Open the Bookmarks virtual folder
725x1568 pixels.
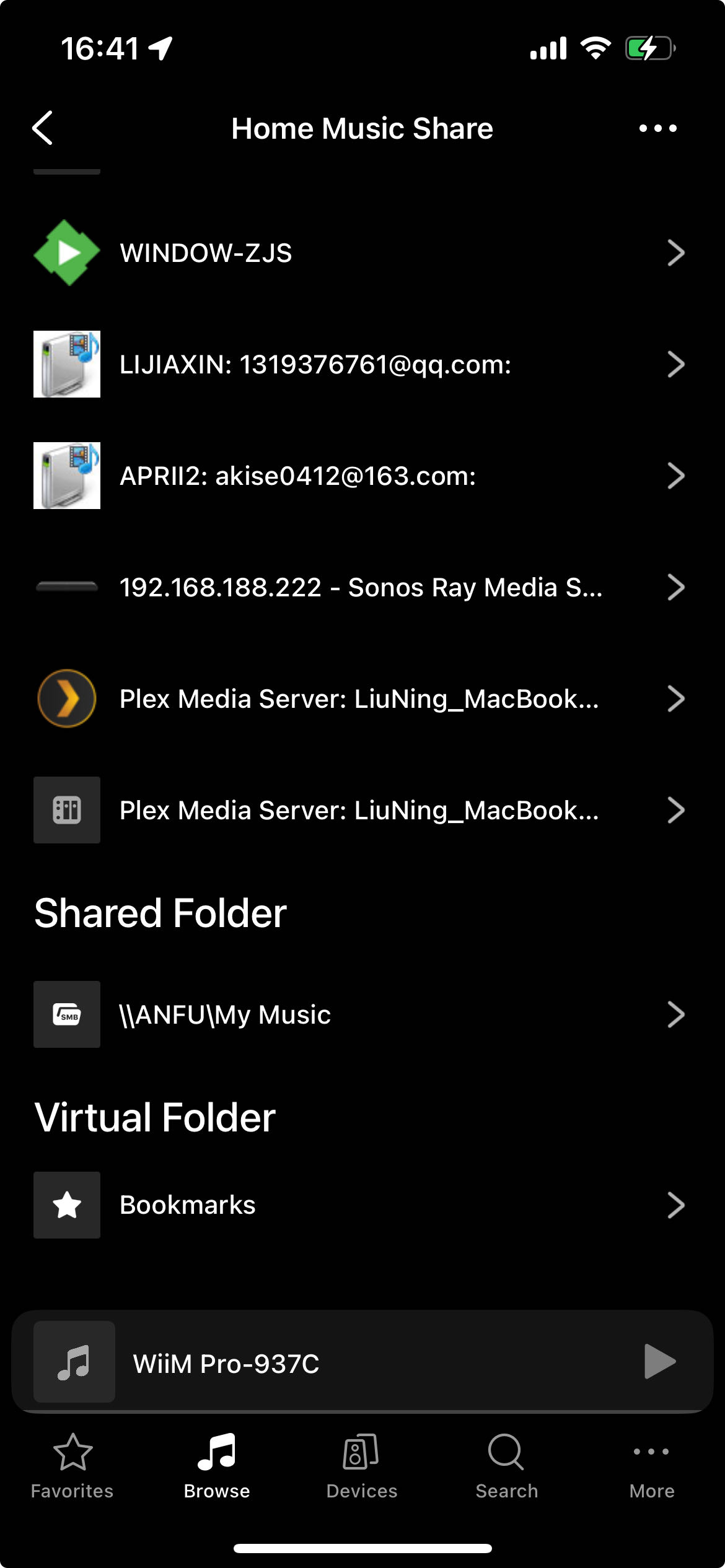pos(362,1205)
